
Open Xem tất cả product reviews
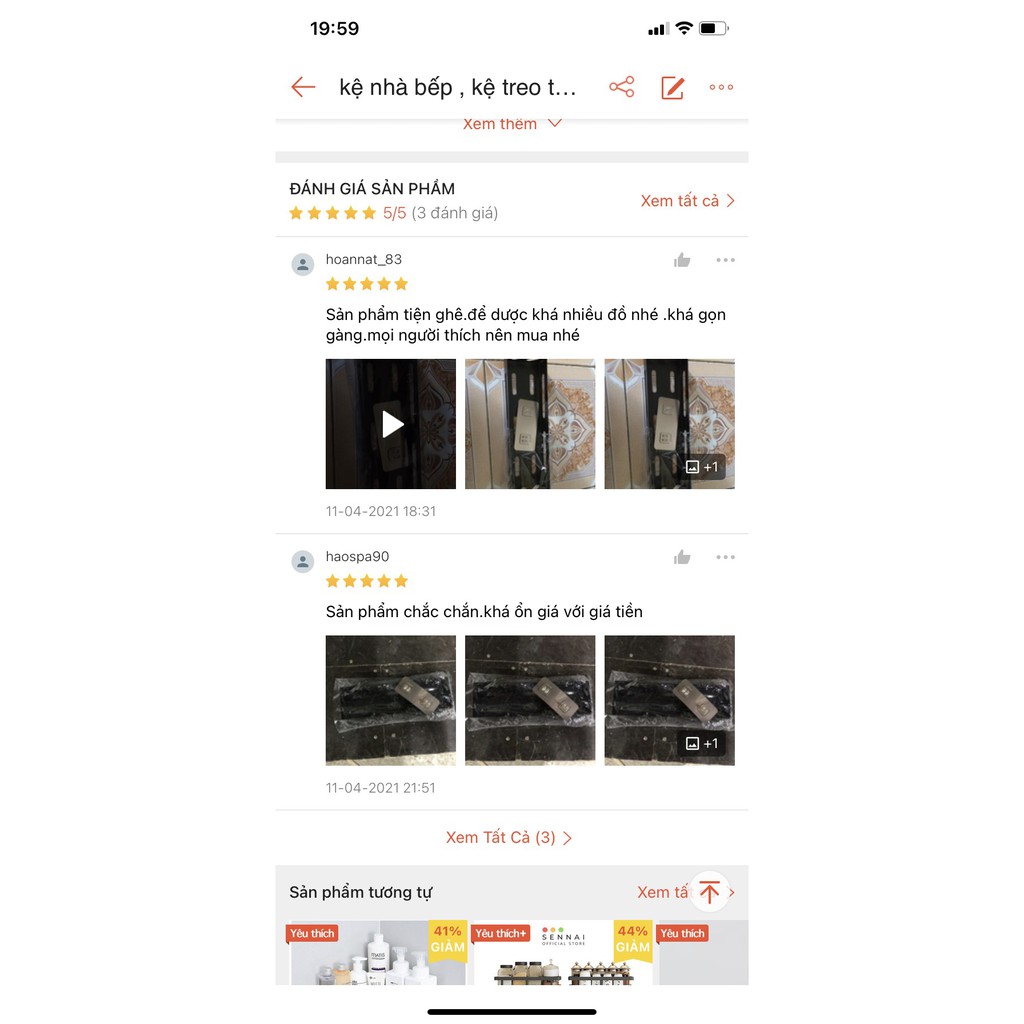point(687,201)
